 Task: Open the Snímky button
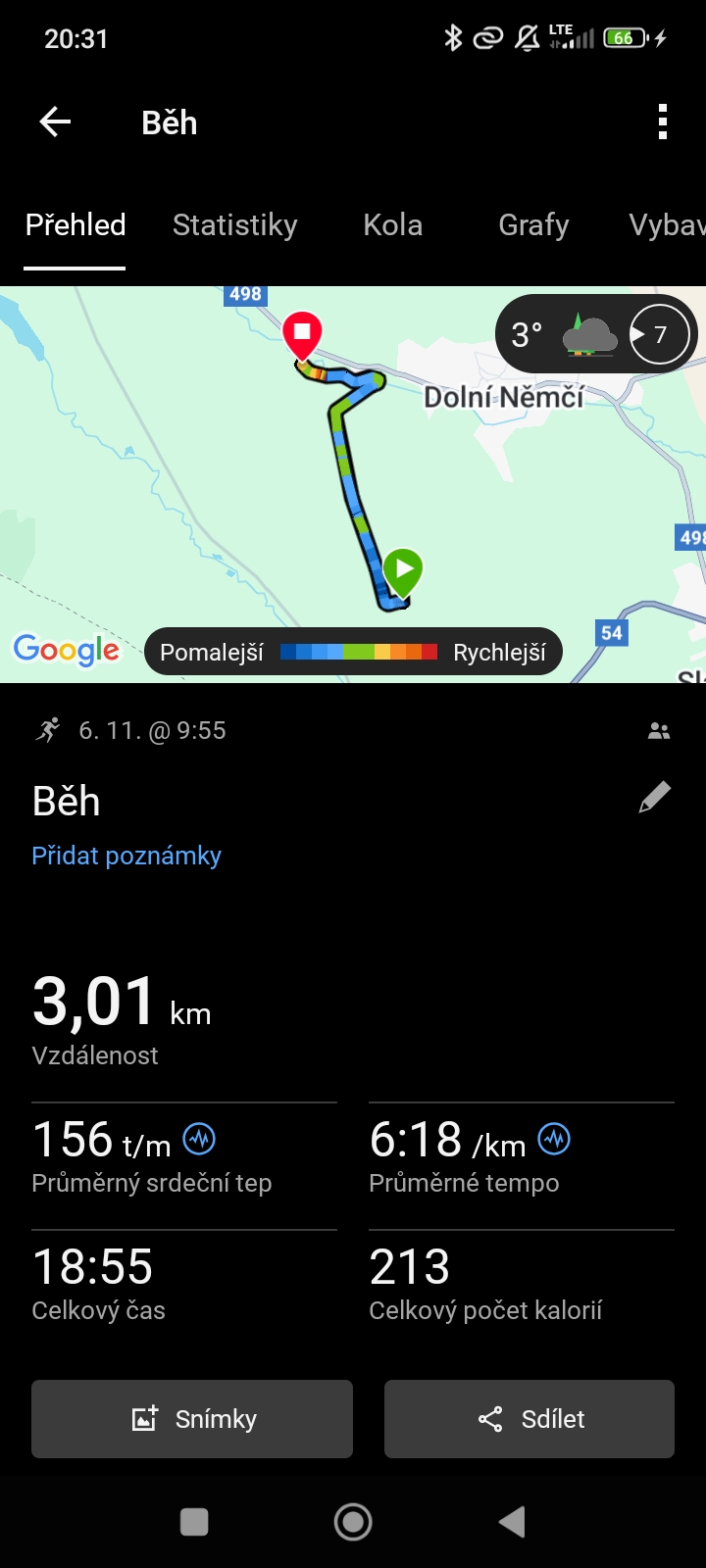click(x=192, y=1419)
